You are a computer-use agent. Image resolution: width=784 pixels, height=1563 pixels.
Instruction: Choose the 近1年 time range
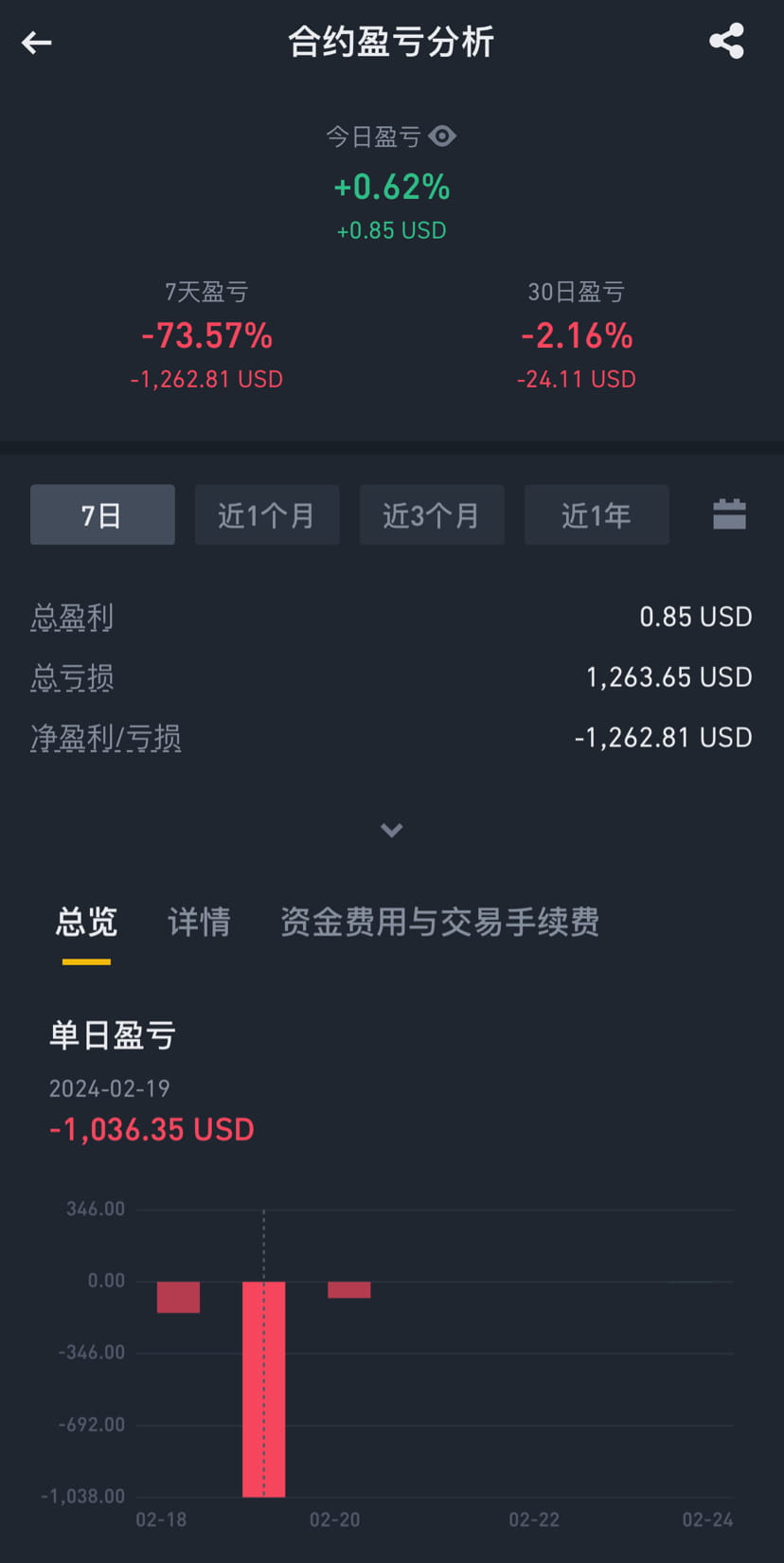(597, 514)
